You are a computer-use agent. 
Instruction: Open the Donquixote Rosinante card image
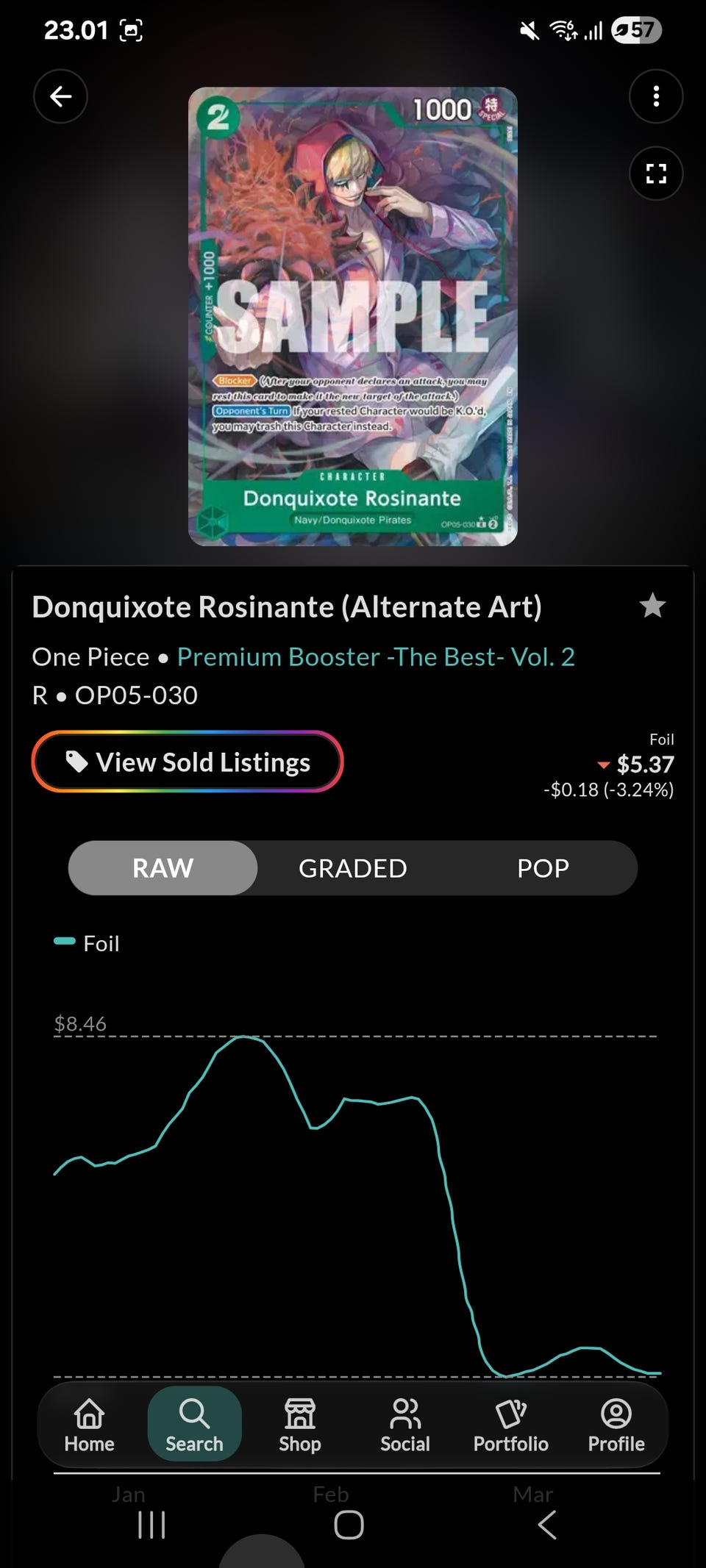tap(353, 316)
